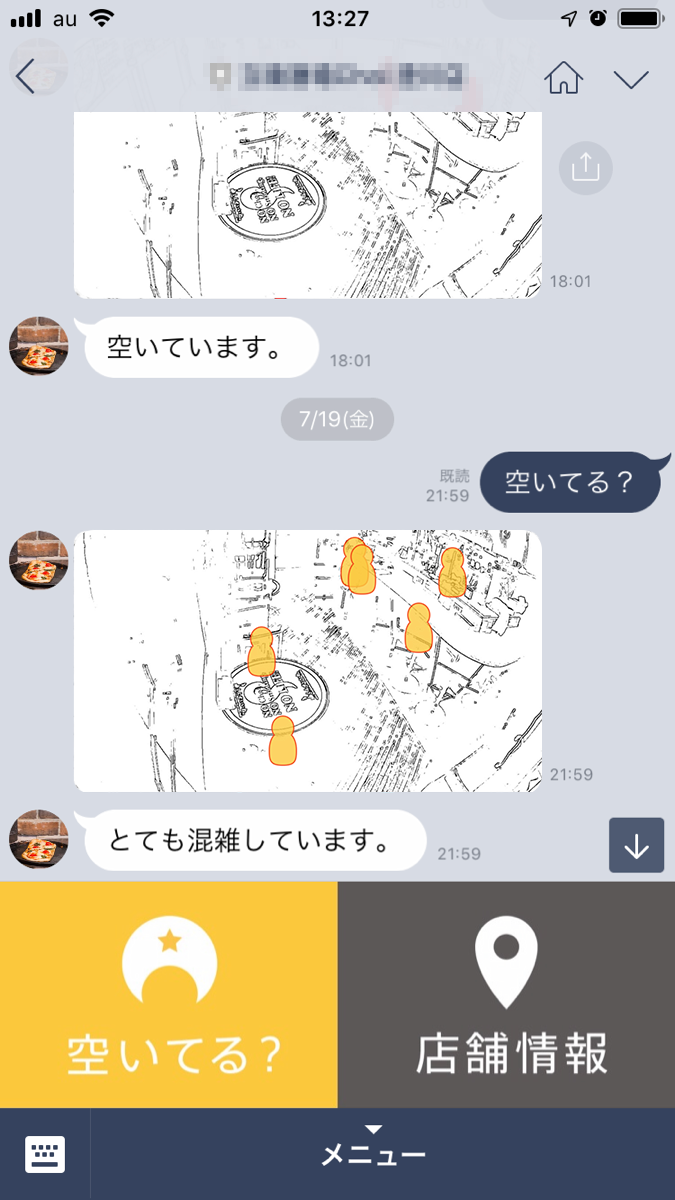
Task: Open the home icon in header
Action: [564, 78]
